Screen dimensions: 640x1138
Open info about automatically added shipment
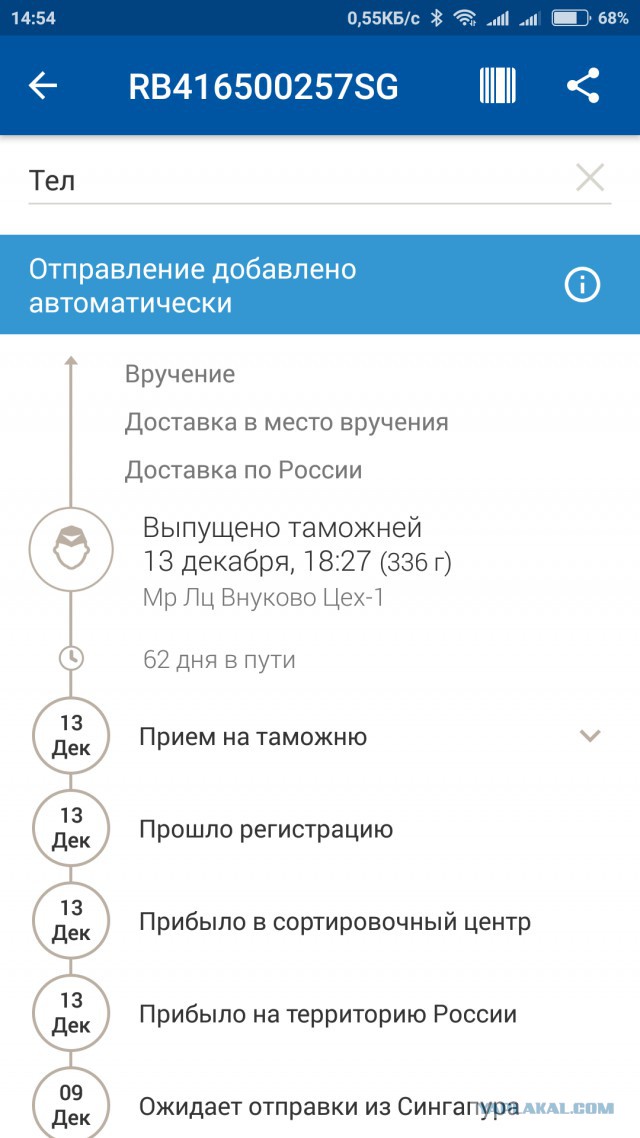click(582, 285)
